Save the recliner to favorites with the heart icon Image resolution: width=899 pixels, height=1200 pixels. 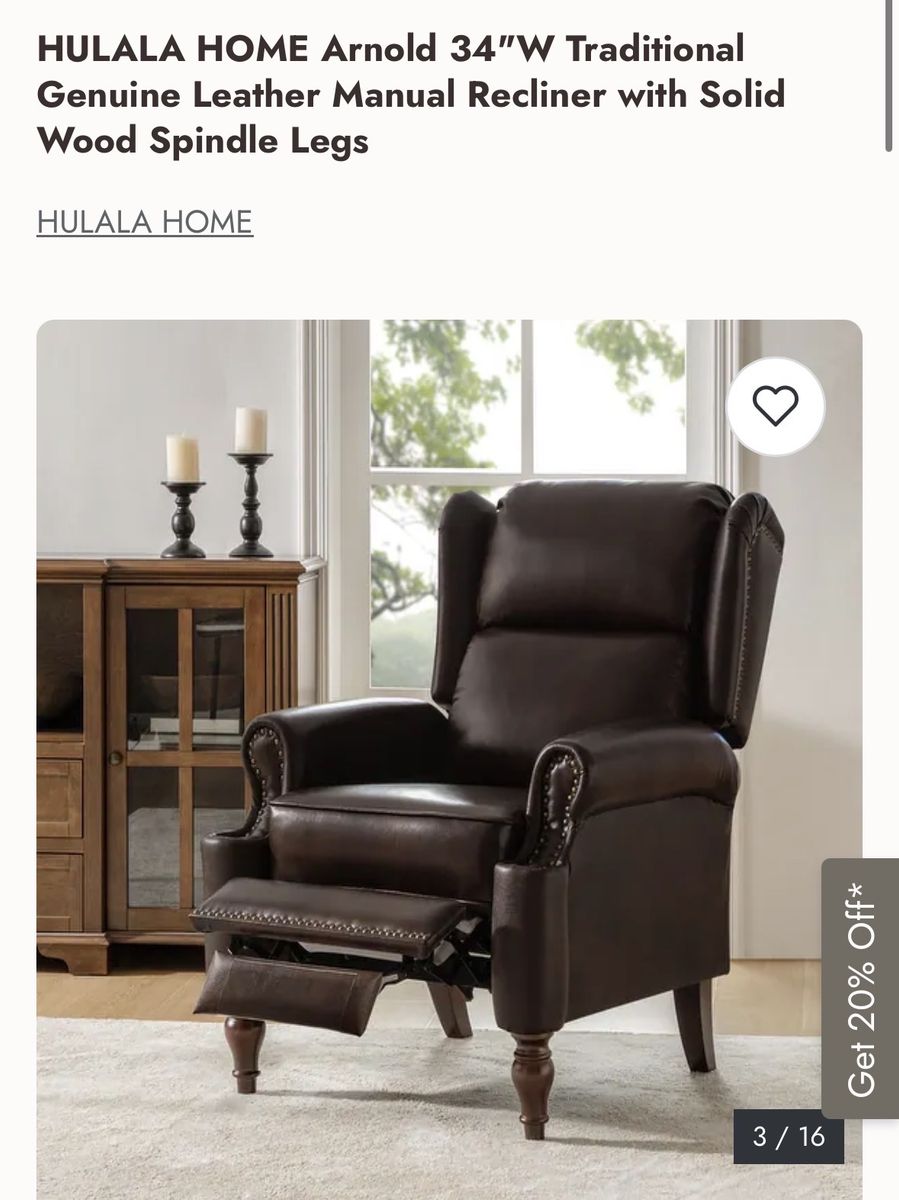[775, 406]
